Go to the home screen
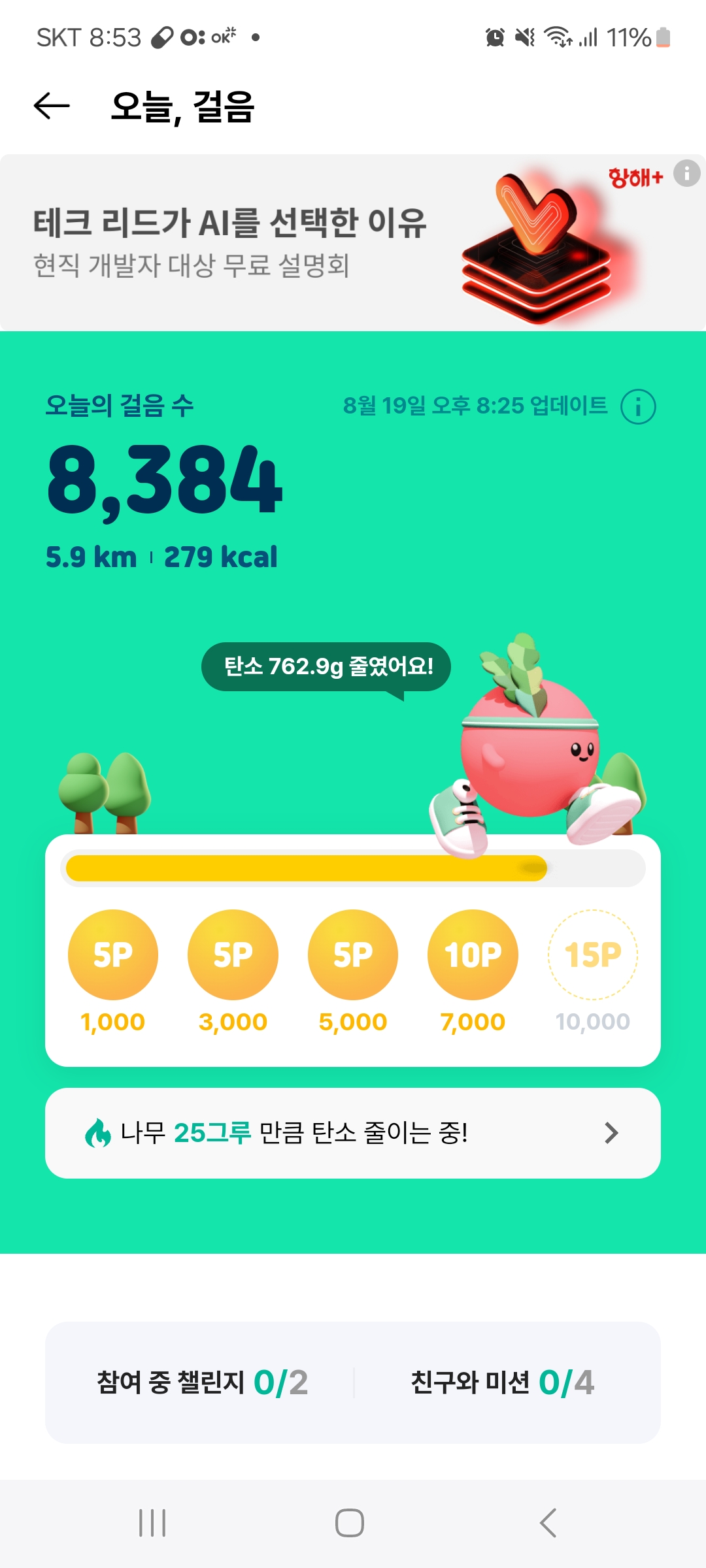The image size is (706, 1568). (x=350, y=1523)
